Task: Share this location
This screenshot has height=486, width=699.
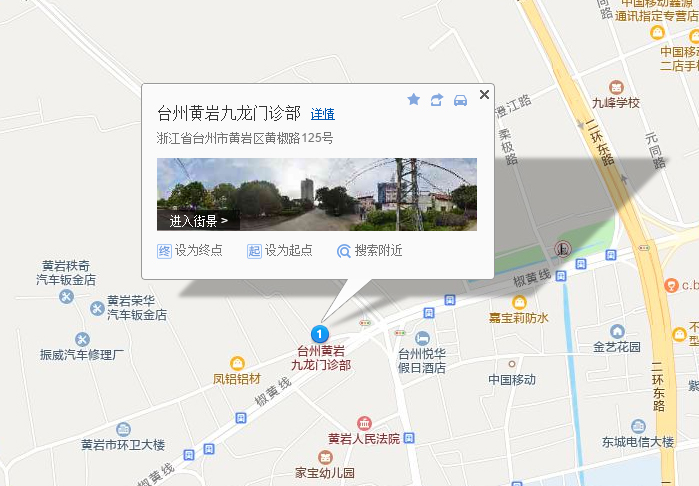Action: pyautogui.click(x=437, y=99)
